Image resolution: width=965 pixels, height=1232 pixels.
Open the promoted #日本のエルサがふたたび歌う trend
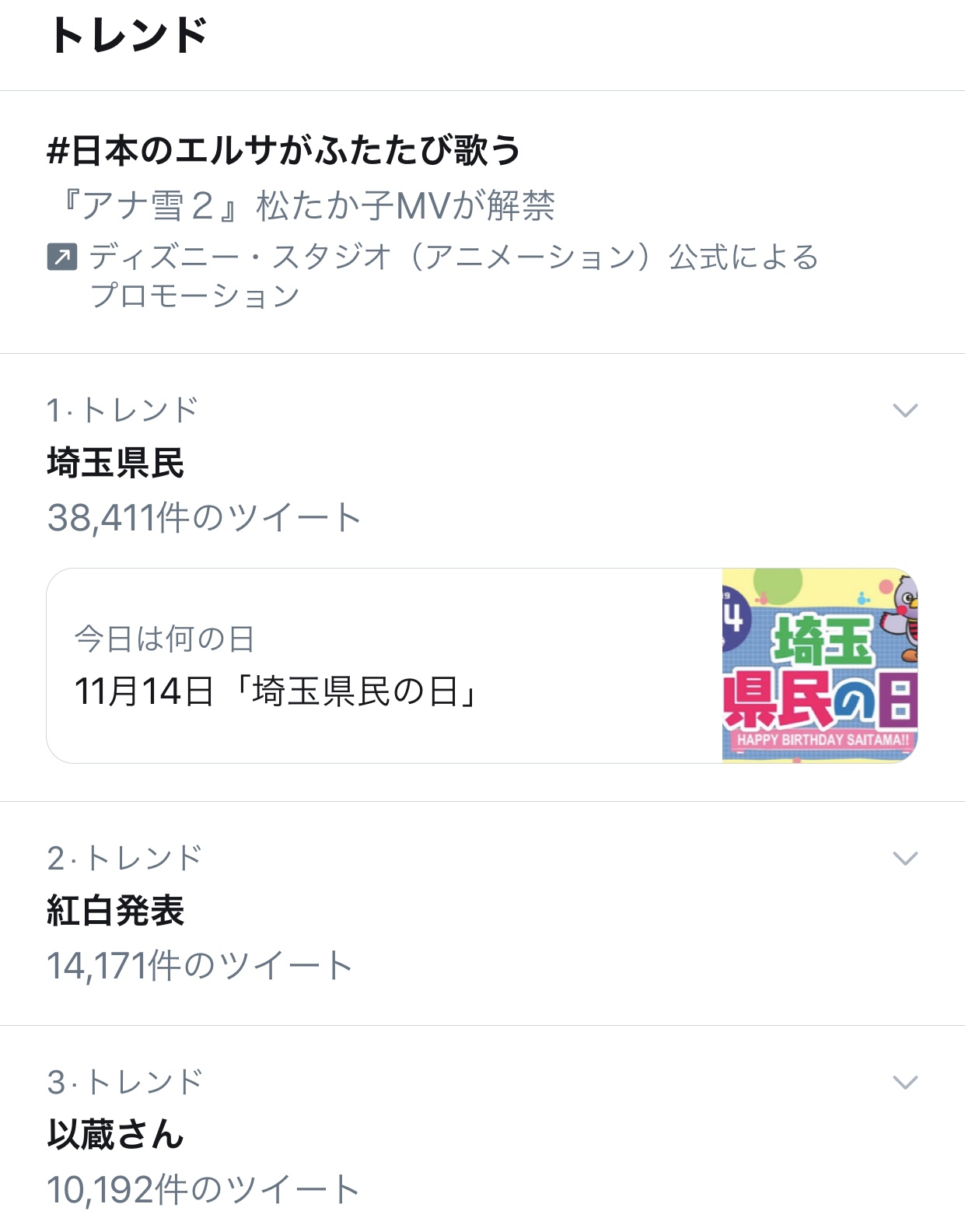[284, 151]
